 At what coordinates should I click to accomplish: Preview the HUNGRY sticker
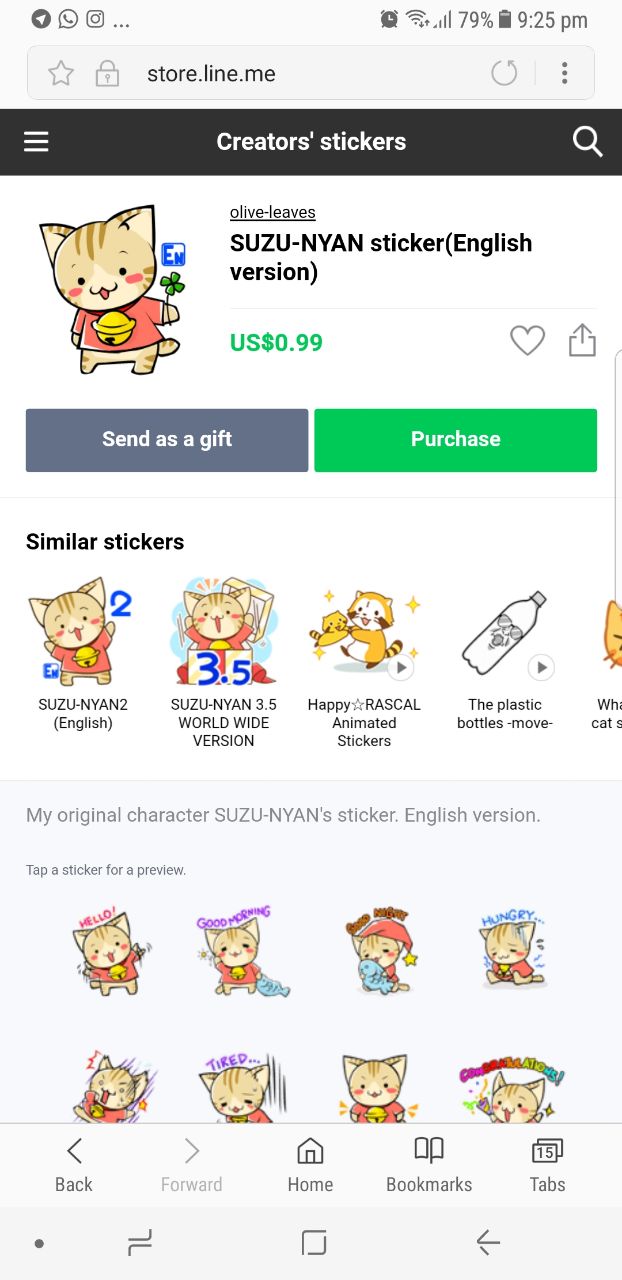pyautogui.click(x=510, y=950)
